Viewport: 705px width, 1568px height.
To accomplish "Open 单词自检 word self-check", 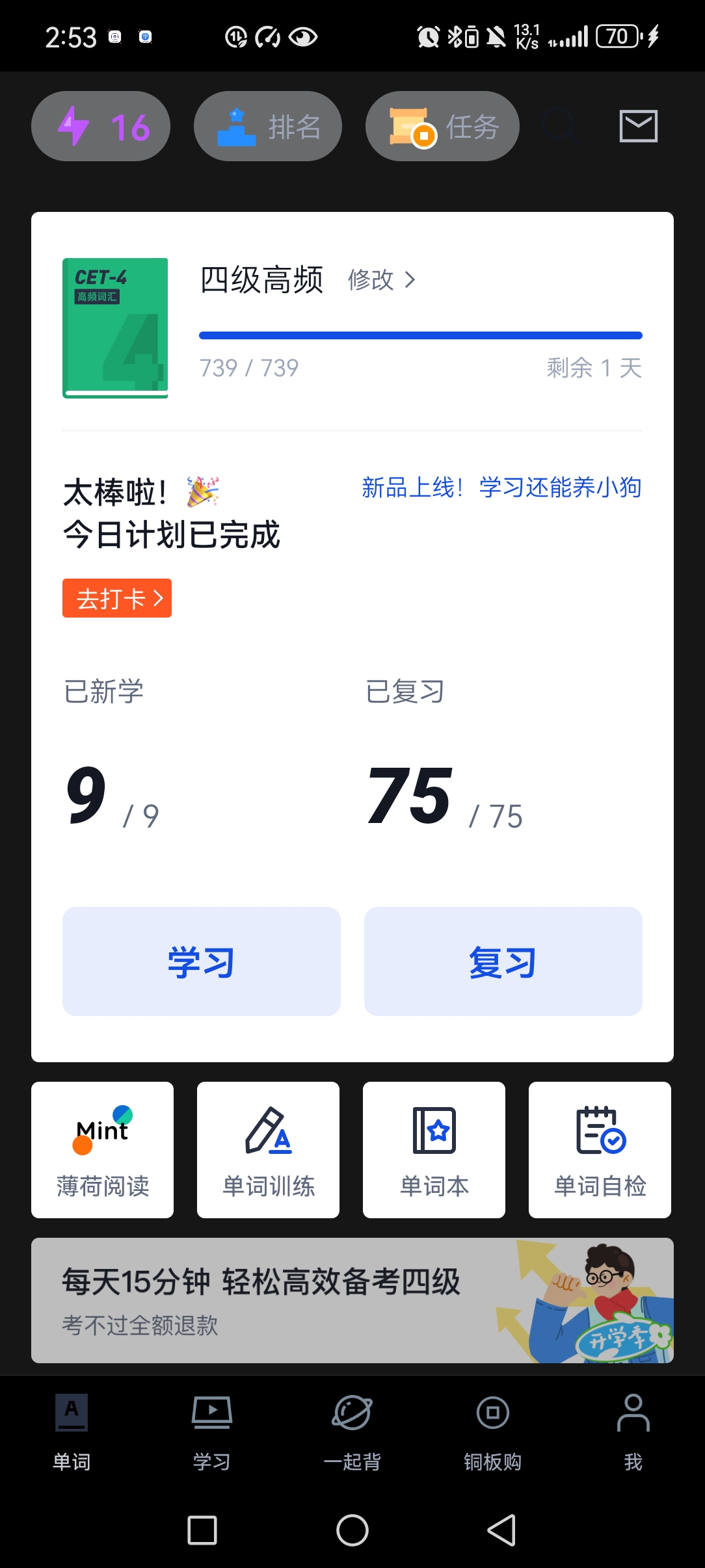I will tap(600, 1150).
